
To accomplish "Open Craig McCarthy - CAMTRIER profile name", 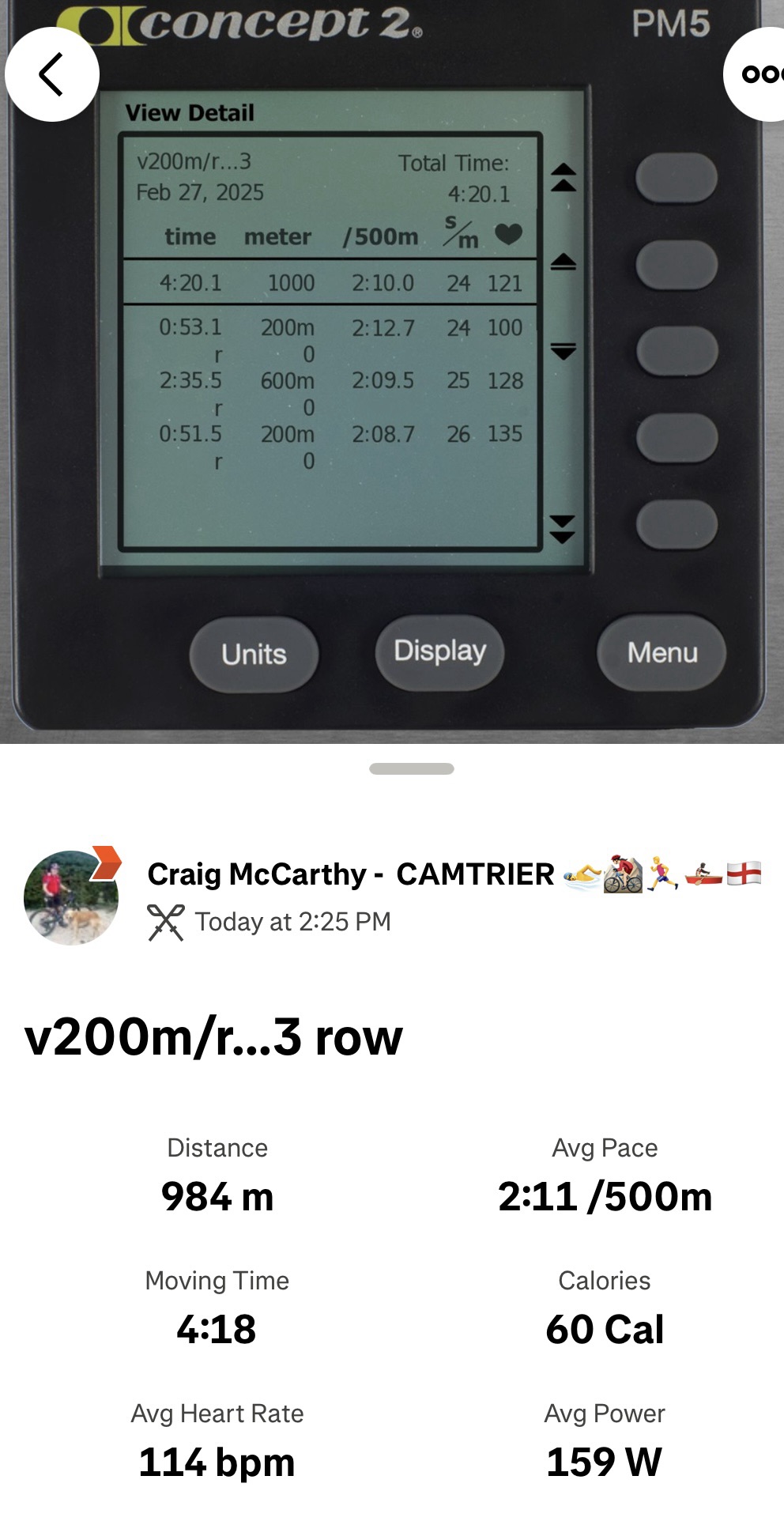I will pos(351,874).
